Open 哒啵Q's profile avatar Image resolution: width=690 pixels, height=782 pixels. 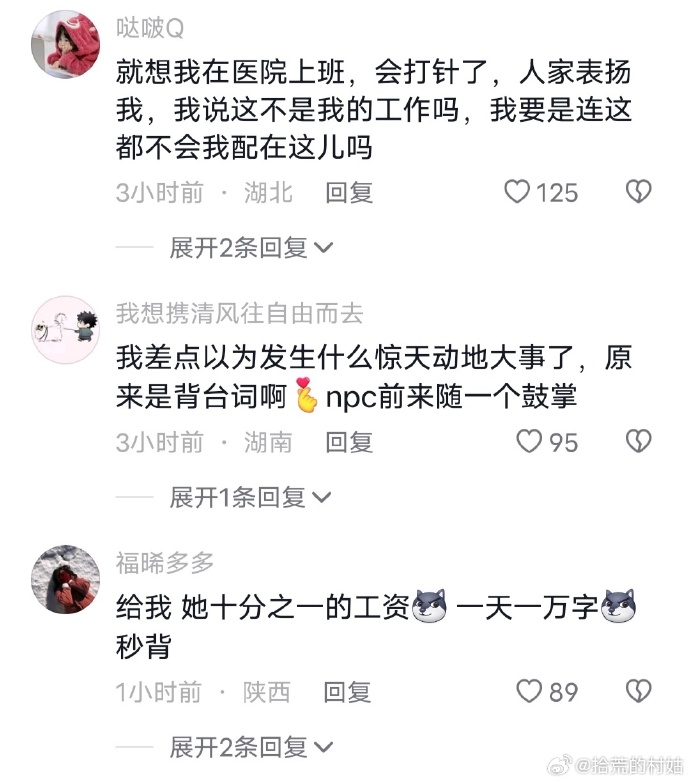pyautogui.click(x=66, y=45)
